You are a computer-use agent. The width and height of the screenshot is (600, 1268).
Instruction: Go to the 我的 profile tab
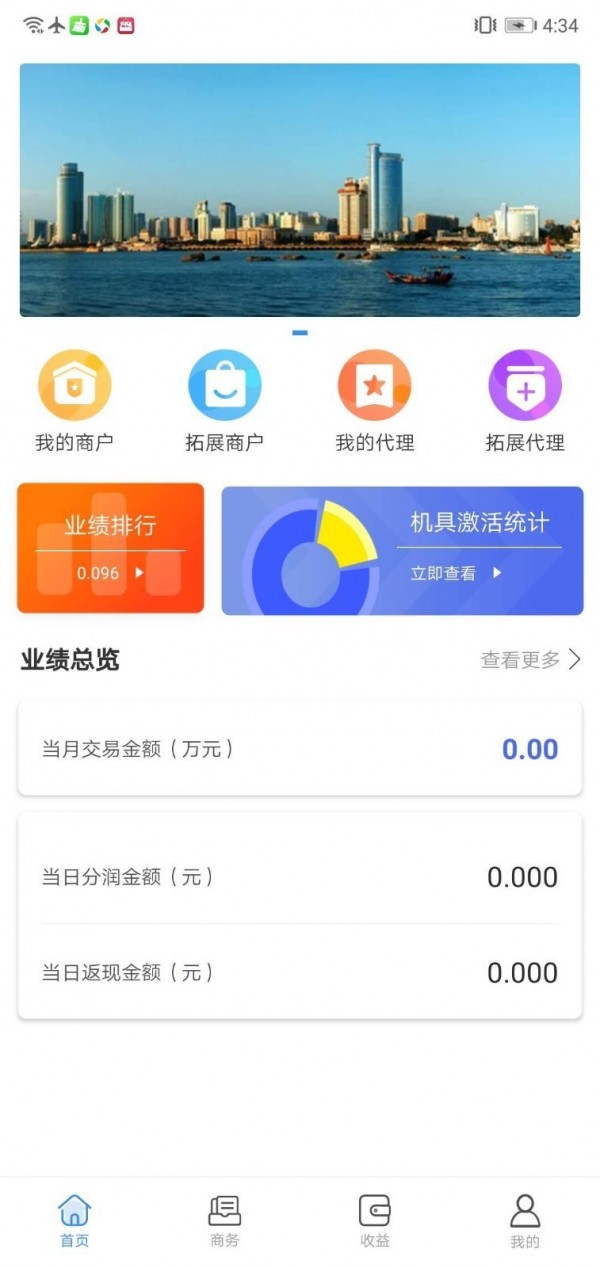point(525,1221)
